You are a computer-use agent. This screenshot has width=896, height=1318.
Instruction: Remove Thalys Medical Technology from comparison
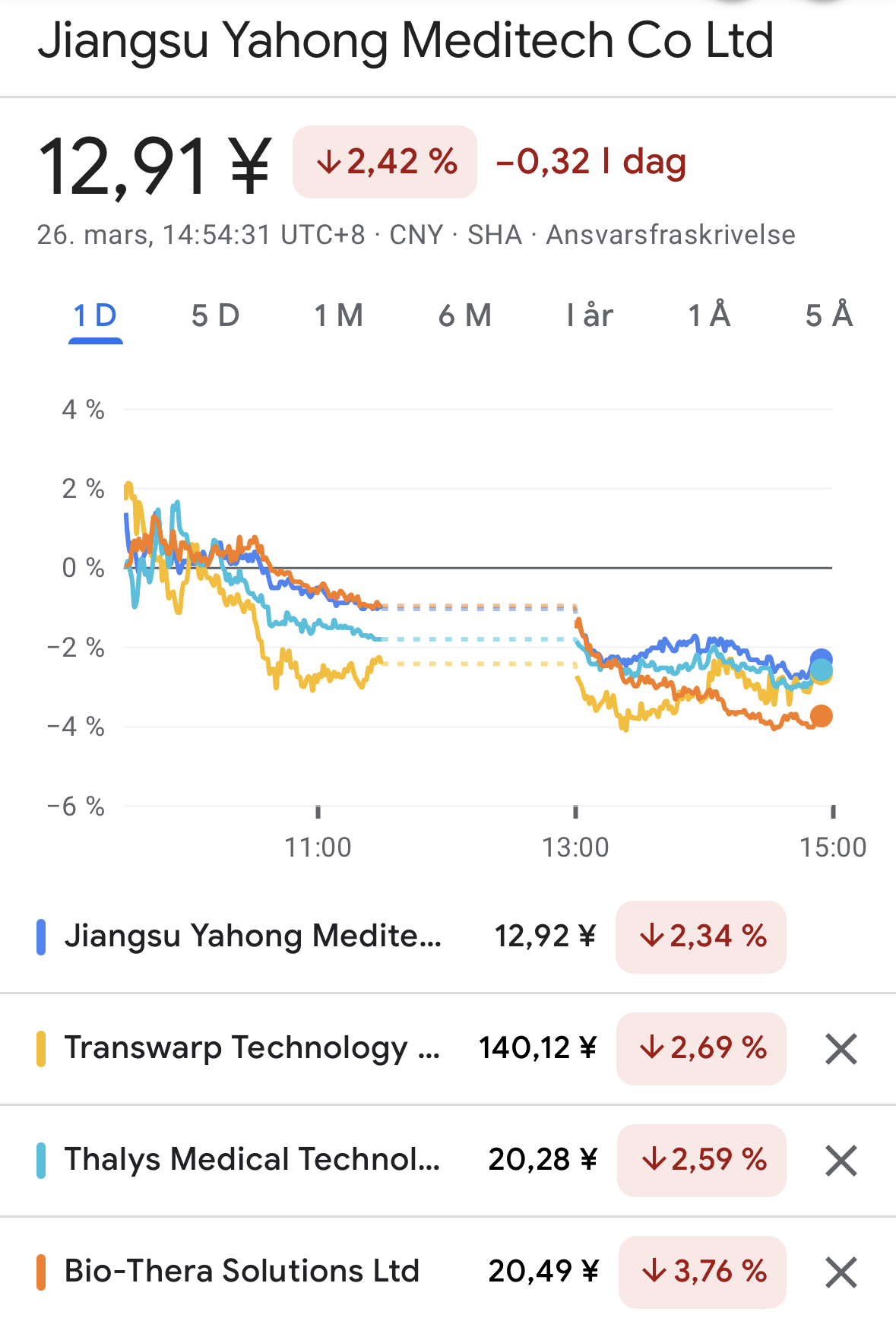(x=841, y=1161)
